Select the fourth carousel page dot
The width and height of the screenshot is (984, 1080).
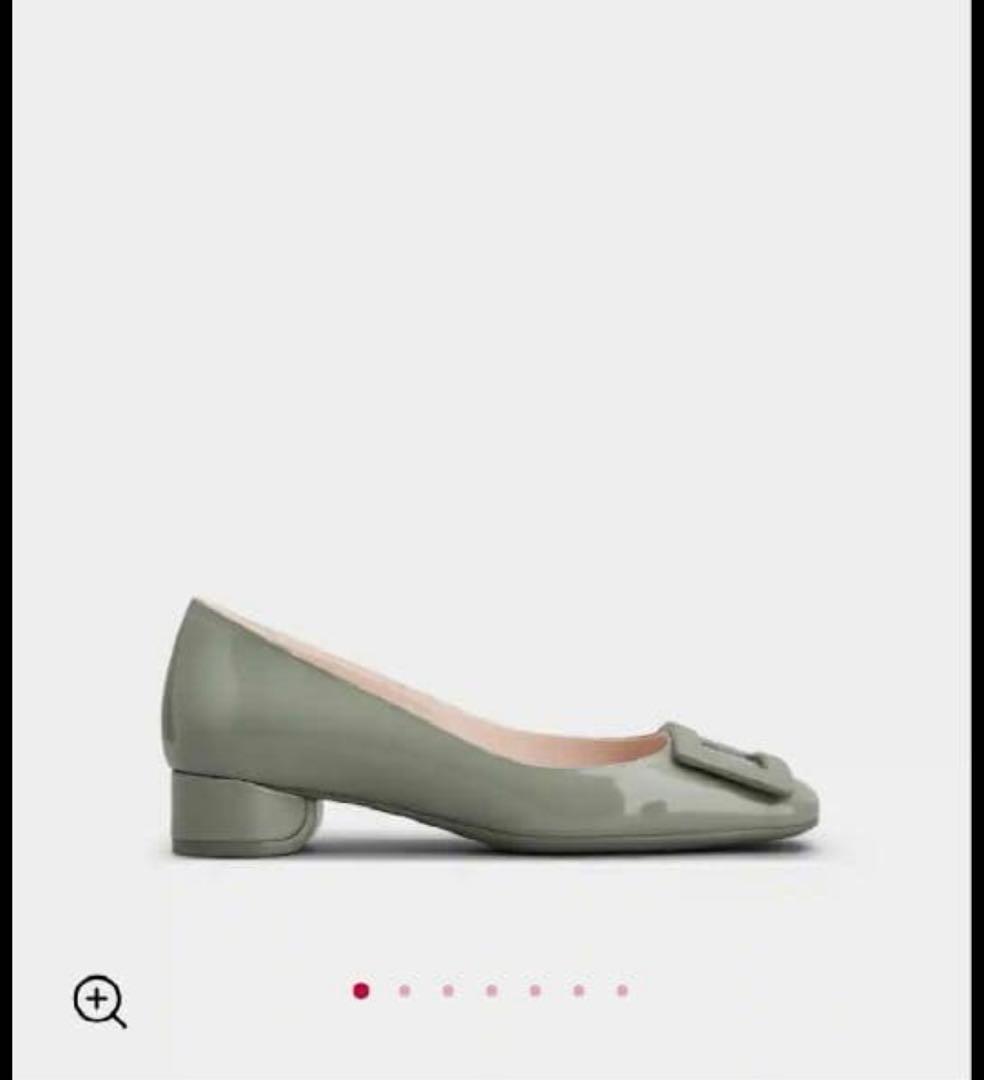[492, 991]
